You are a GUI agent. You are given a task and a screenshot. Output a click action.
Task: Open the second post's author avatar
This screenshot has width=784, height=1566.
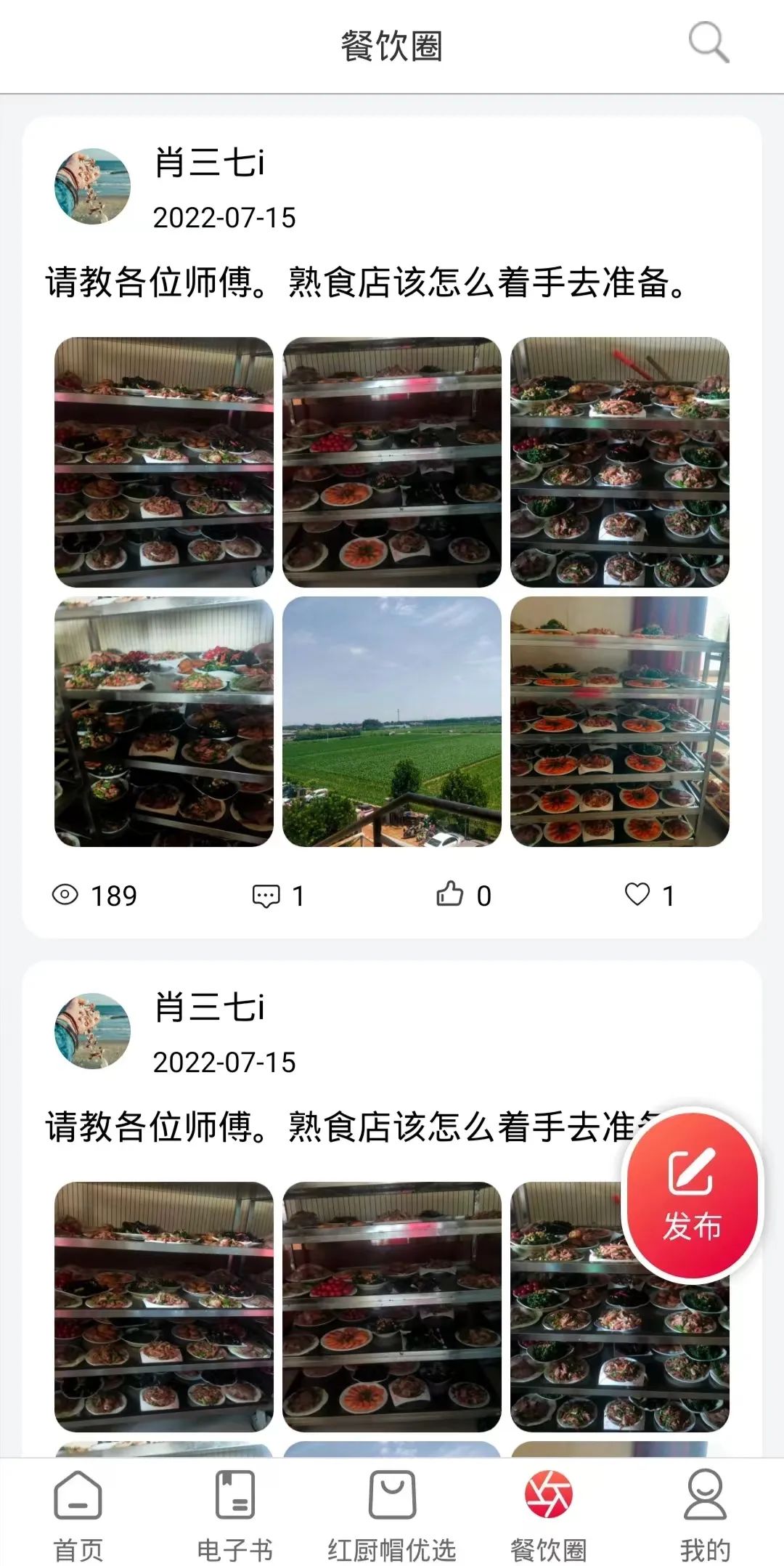point(93,1031)
